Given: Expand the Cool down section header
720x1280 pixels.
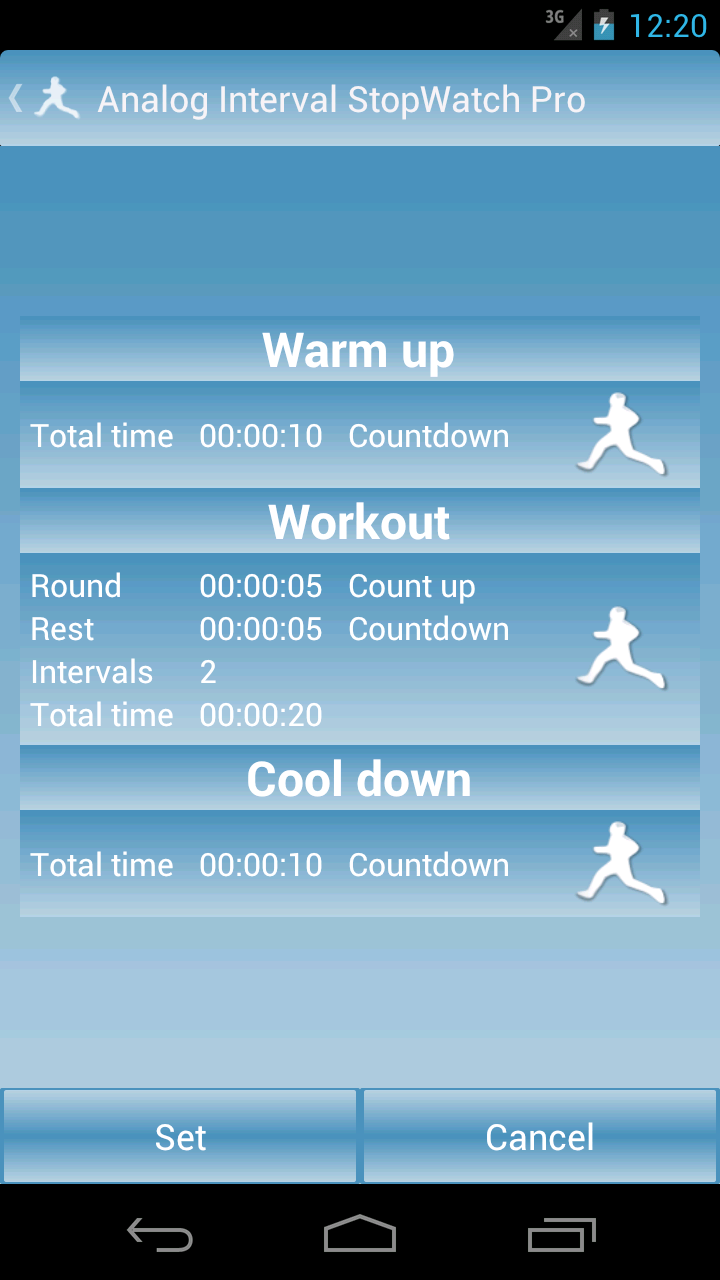Looking at the screenshot, I should 359,779.
